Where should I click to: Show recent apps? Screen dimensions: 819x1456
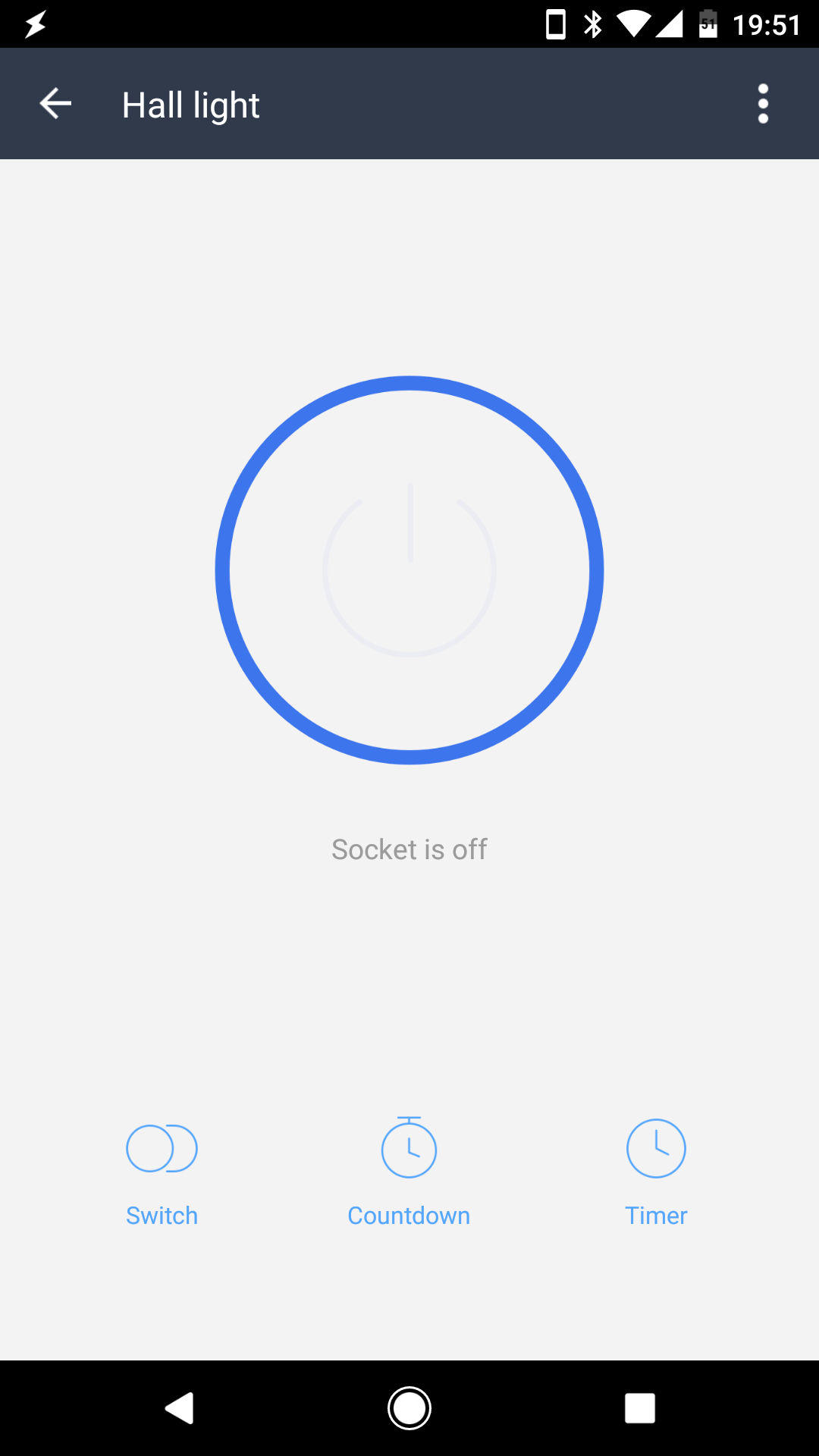[639, 1408]
